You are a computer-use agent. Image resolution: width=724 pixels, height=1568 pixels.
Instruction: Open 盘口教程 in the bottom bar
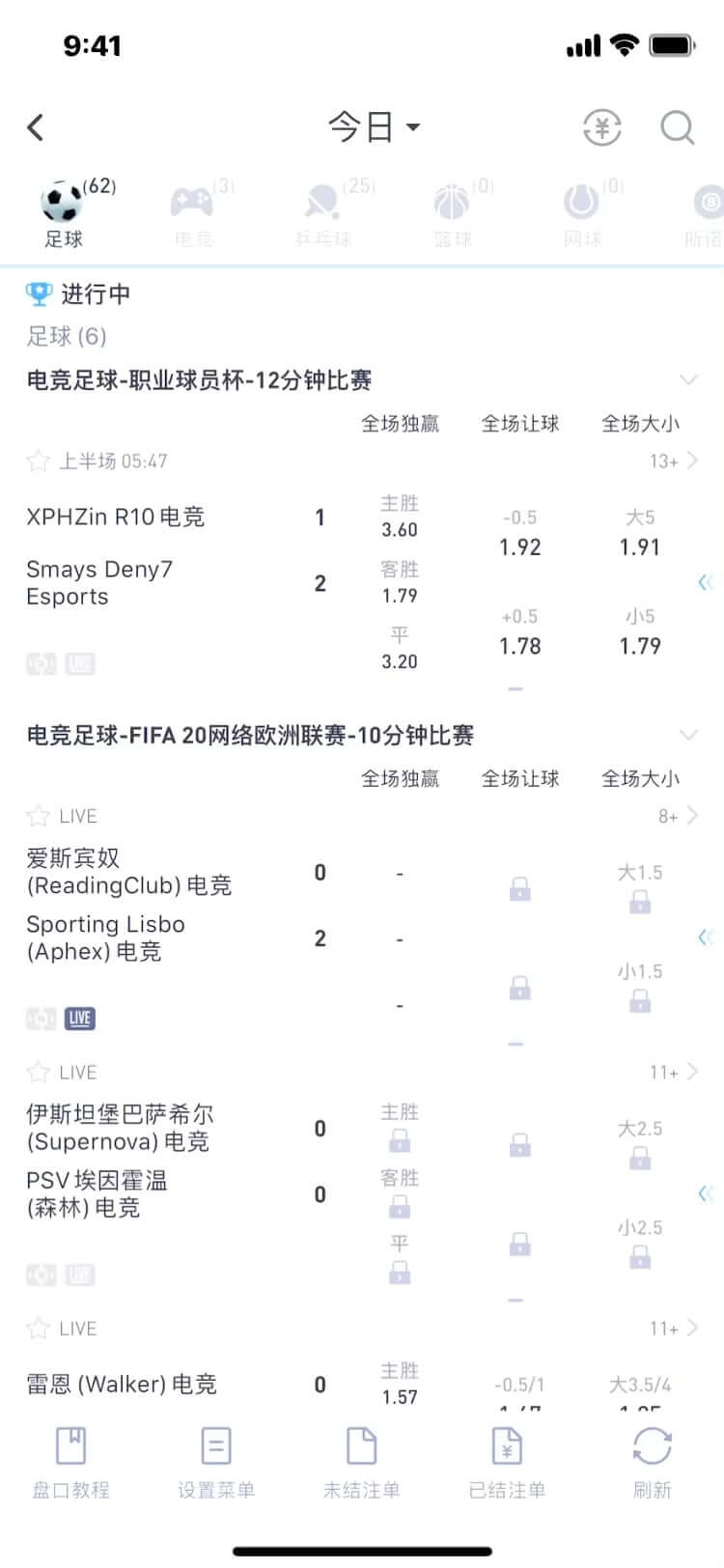[71, 1462]
